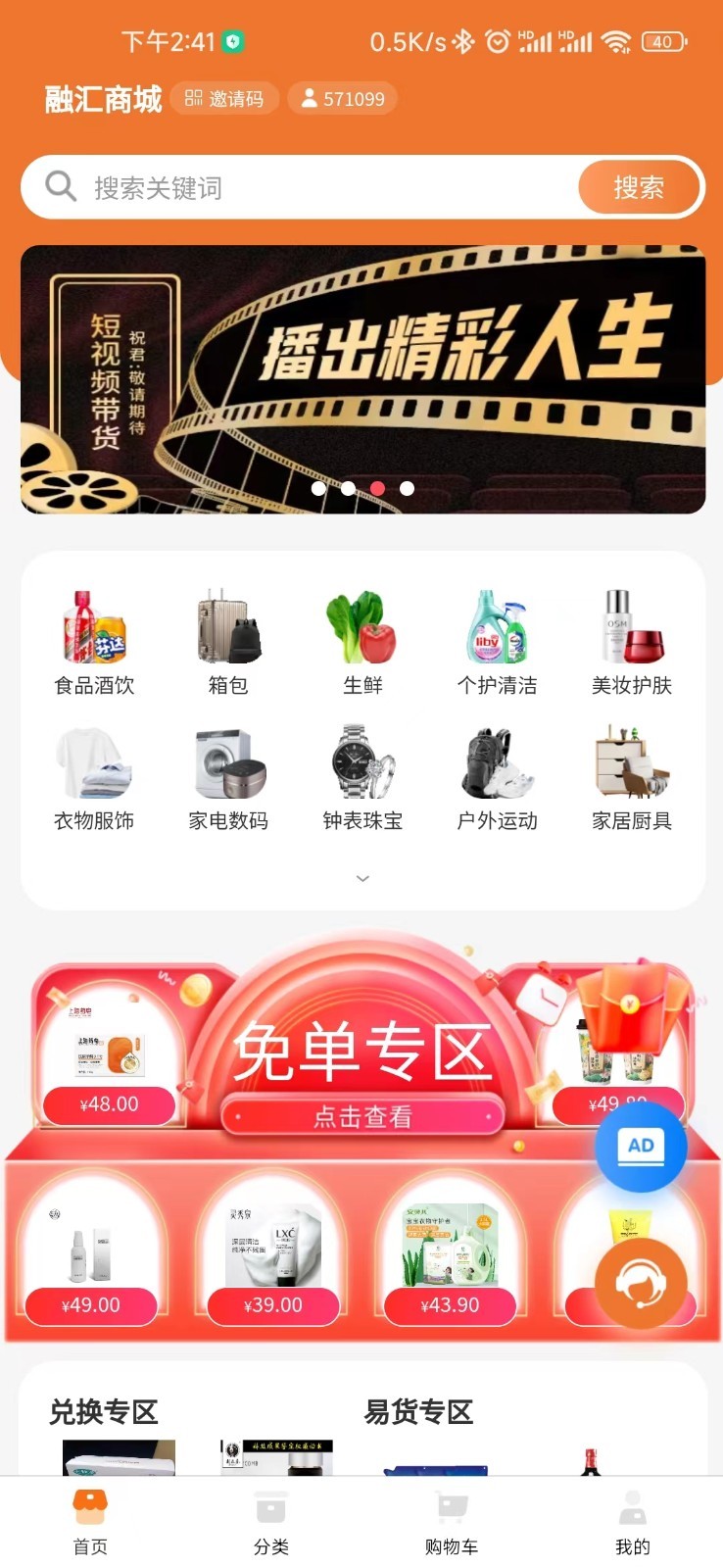Open the 美妆护肤 category icon

[x=630, y=627]
